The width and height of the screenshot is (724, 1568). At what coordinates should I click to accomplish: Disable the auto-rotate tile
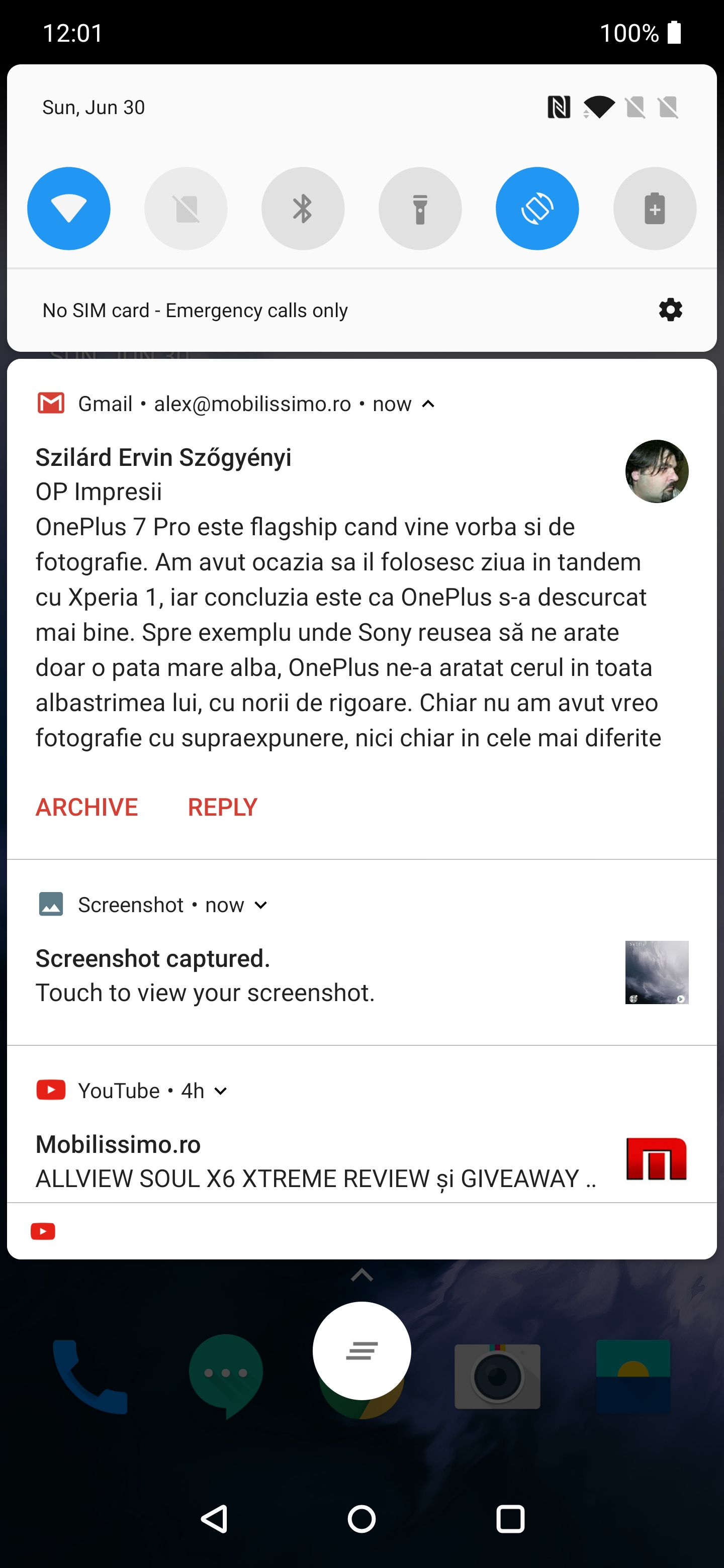click(x=537, y=208)
